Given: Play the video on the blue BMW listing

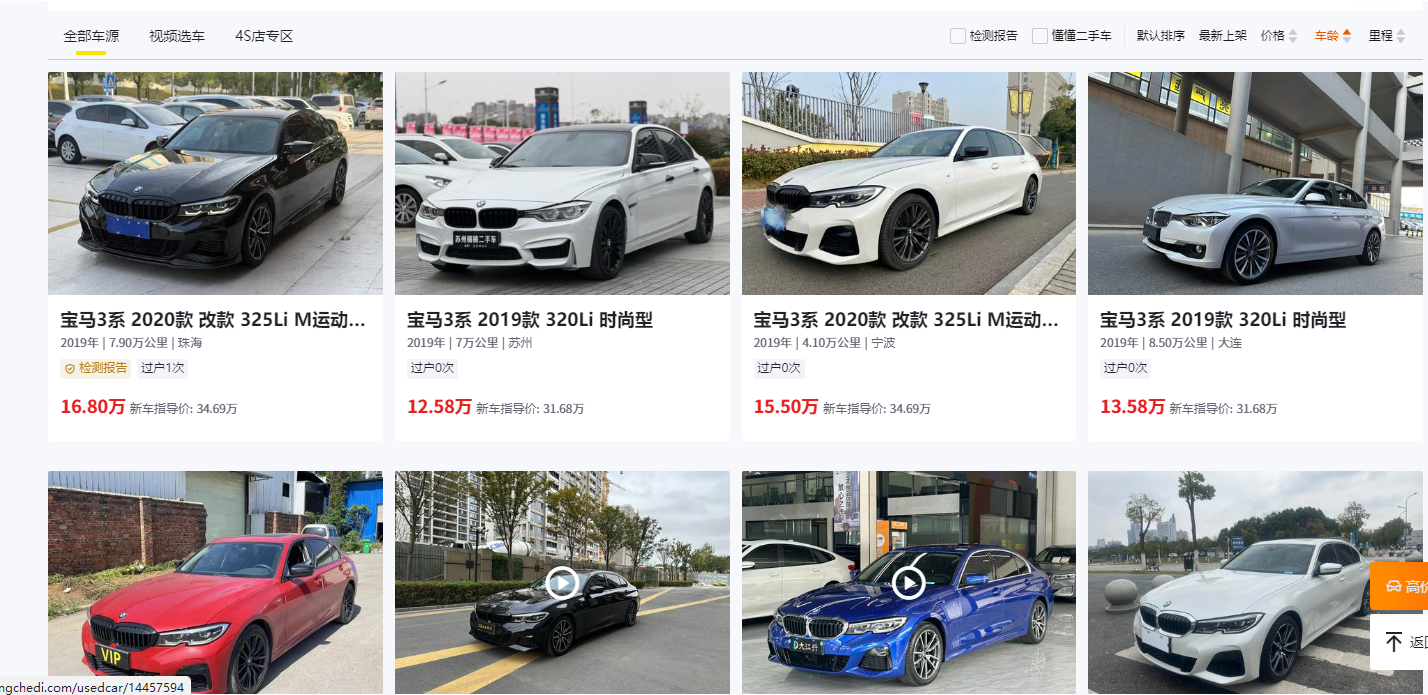Looking at the screenshot, I should [x=908, y=582].
